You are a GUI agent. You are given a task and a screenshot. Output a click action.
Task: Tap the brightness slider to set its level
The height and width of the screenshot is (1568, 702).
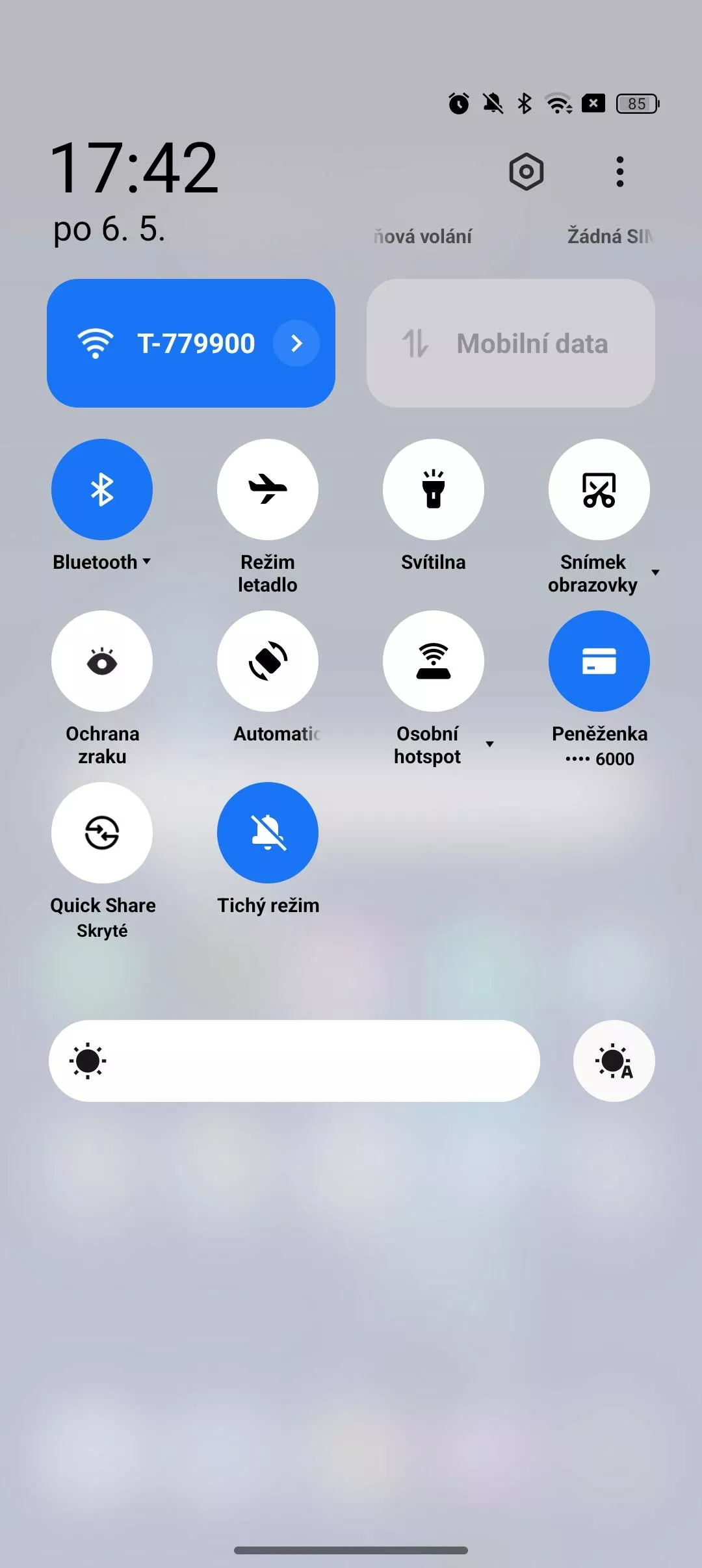(x=294, y=1061)
